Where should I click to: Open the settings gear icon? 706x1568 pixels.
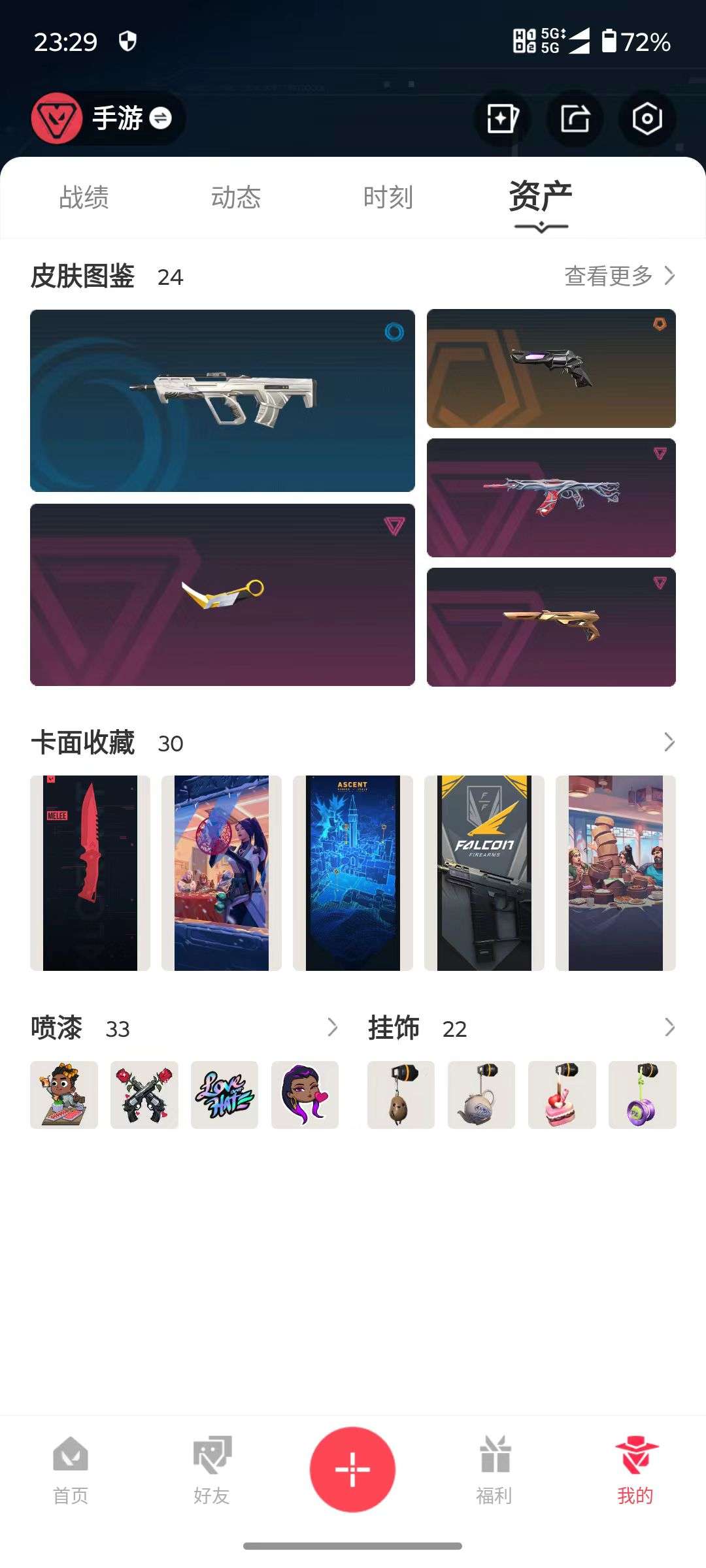[646, 118]
